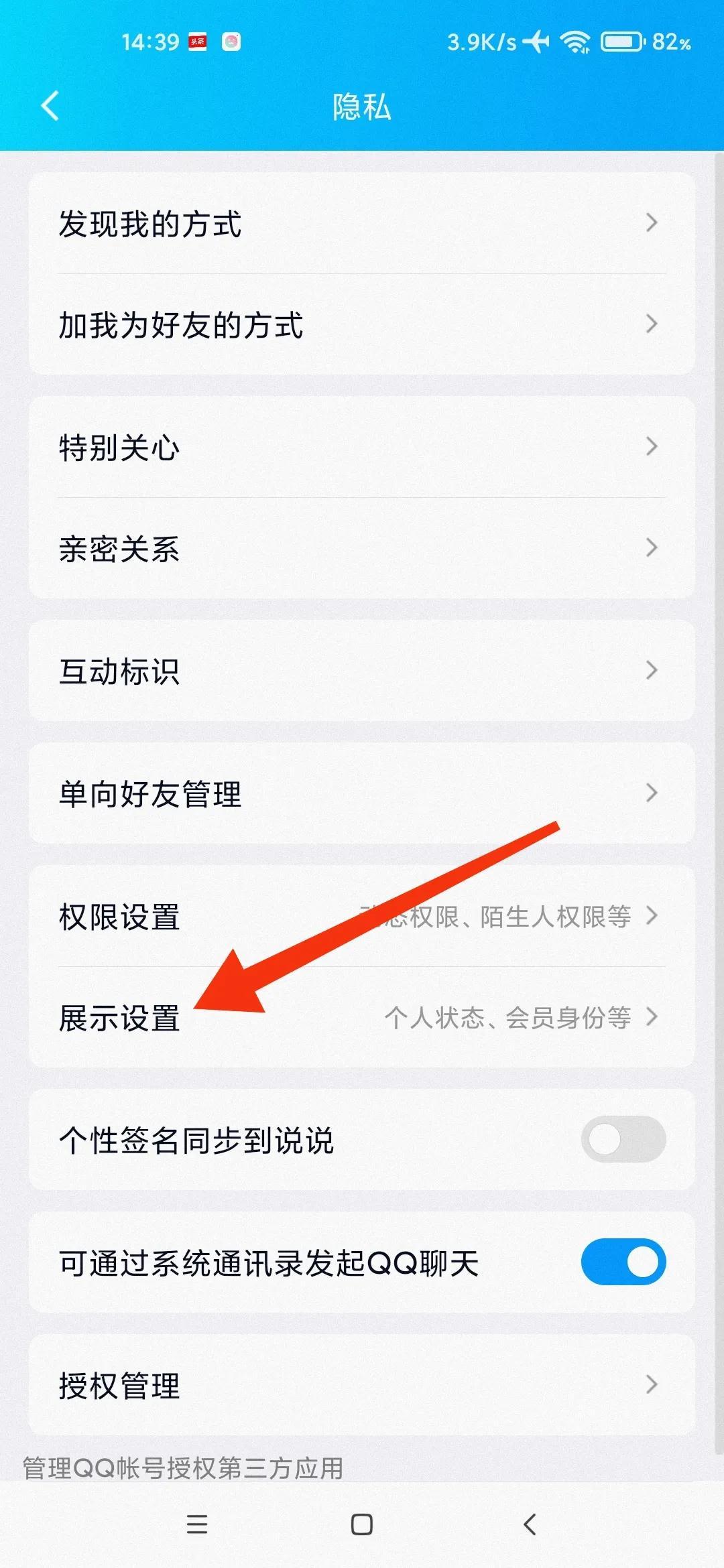Open 互动标识 settings
This screenshot has width=724, height=1568.
click(x=361, y=671)
